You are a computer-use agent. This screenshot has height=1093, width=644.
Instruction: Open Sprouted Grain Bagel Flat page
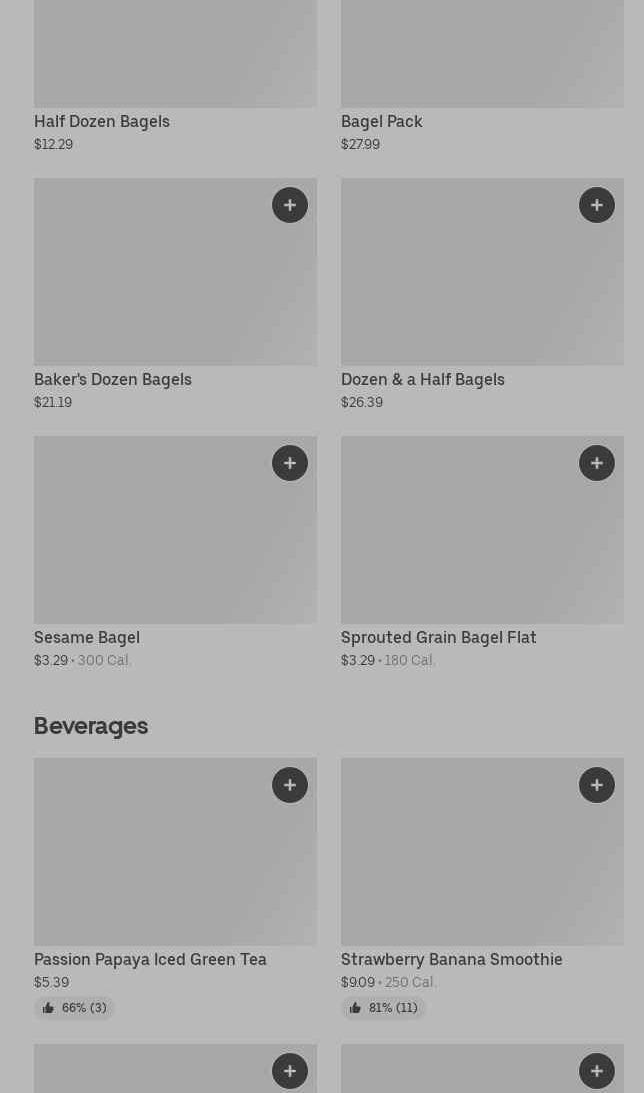(439, 638)
